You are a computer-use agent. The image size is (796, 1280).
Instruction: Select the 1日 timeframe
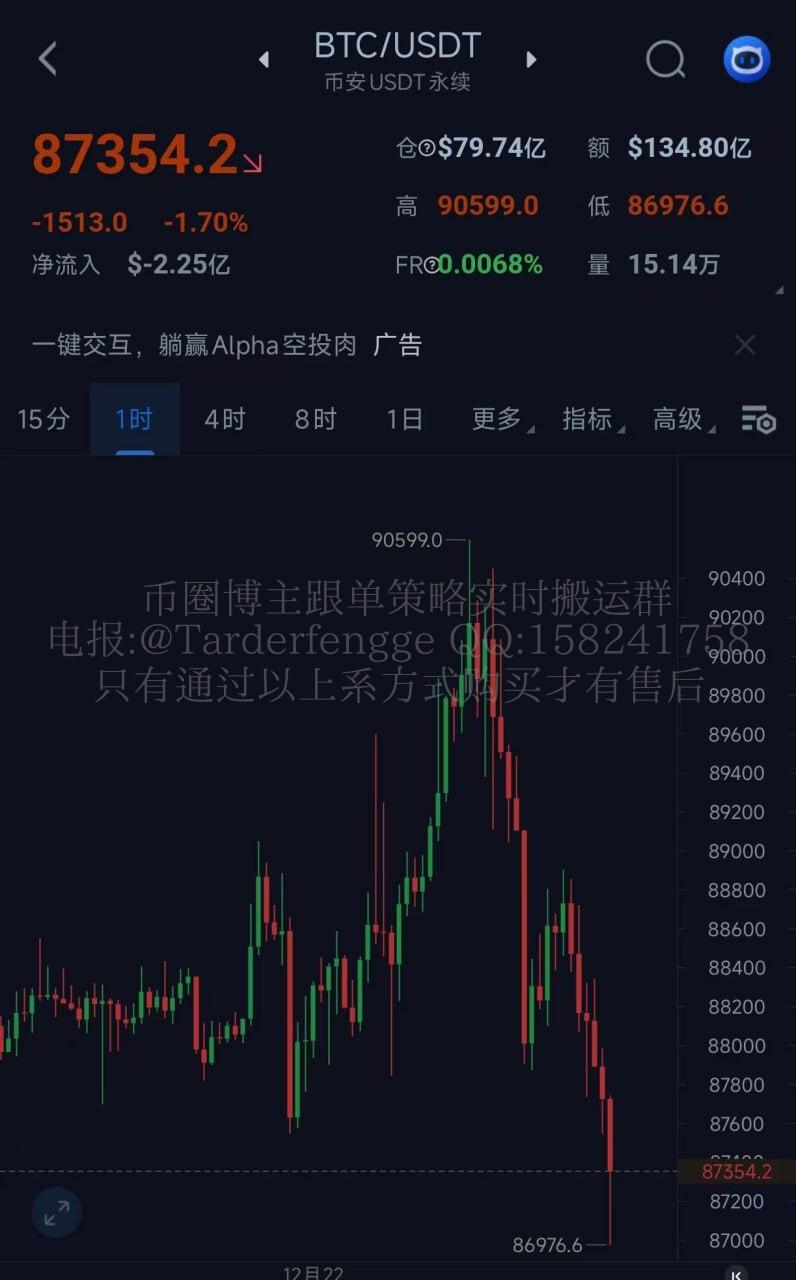(404, 419)
